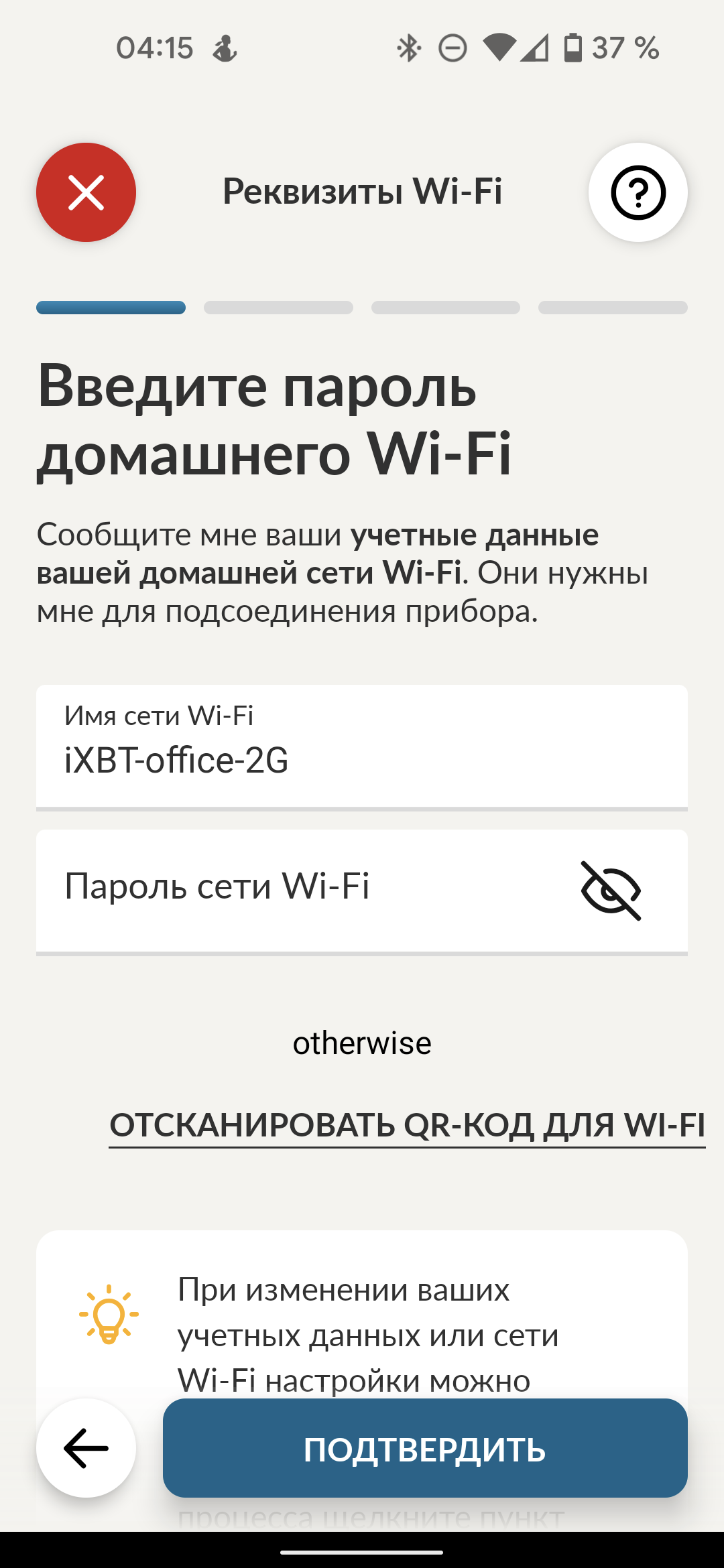
Task: Confirm with the ПОДТВЕРДИТЬ button
Action: (425, 1449)
